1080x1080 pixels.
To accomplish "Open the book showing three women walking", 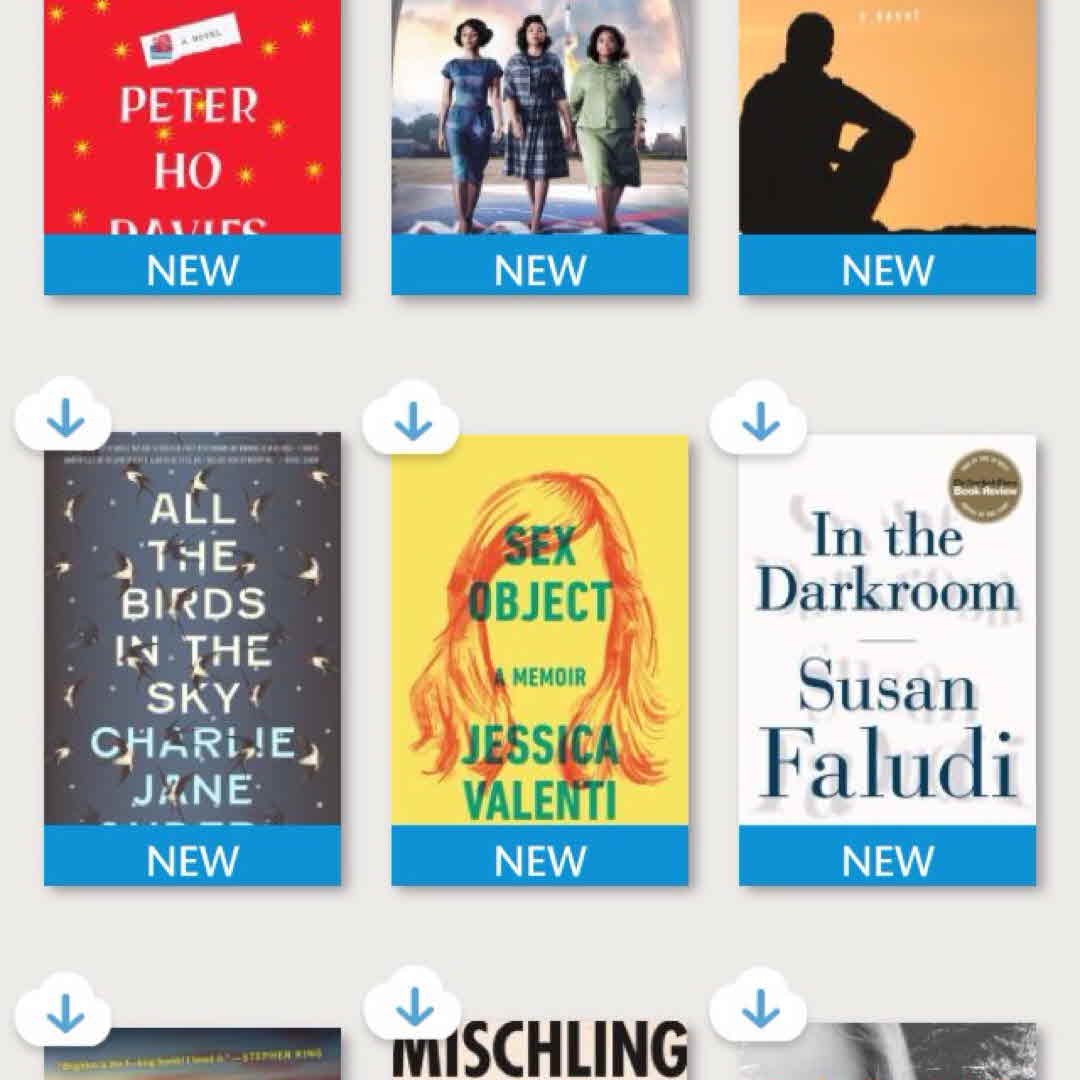I will 540,120.
